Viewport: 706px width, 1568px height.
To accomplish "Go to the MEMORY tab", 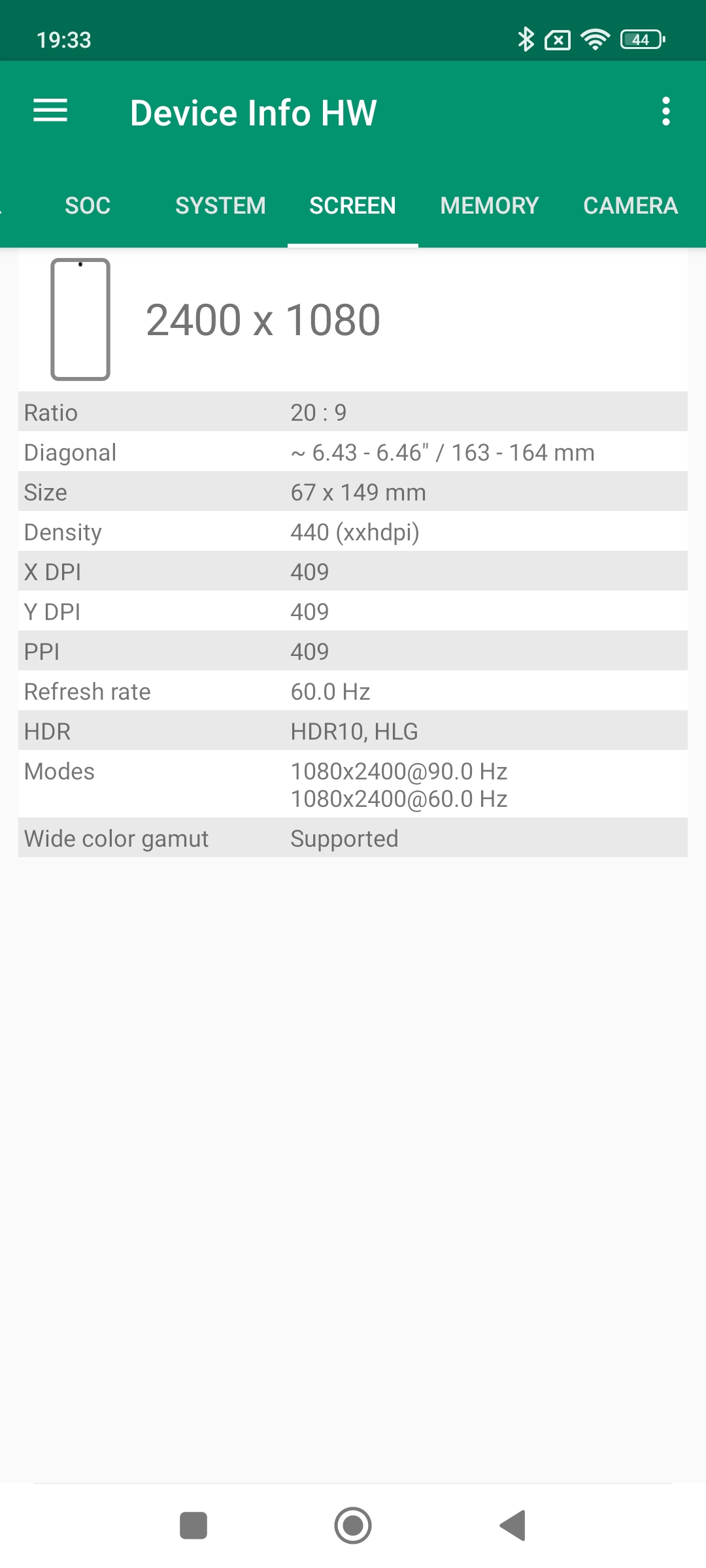I will click(x=489, y=206).
